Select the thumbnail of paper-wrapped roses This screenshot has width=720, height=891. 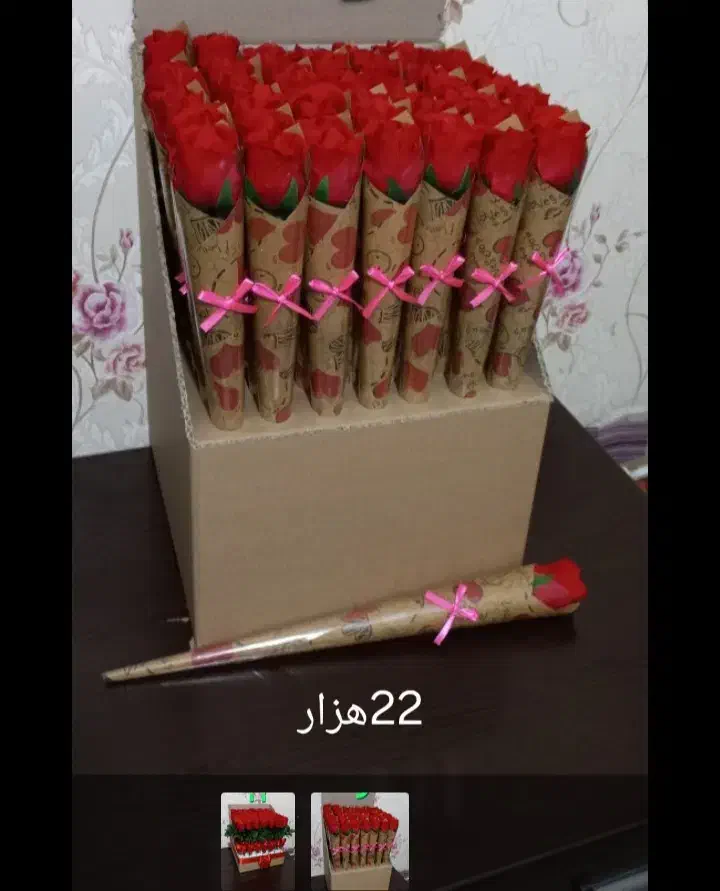(x=359, y=841)
